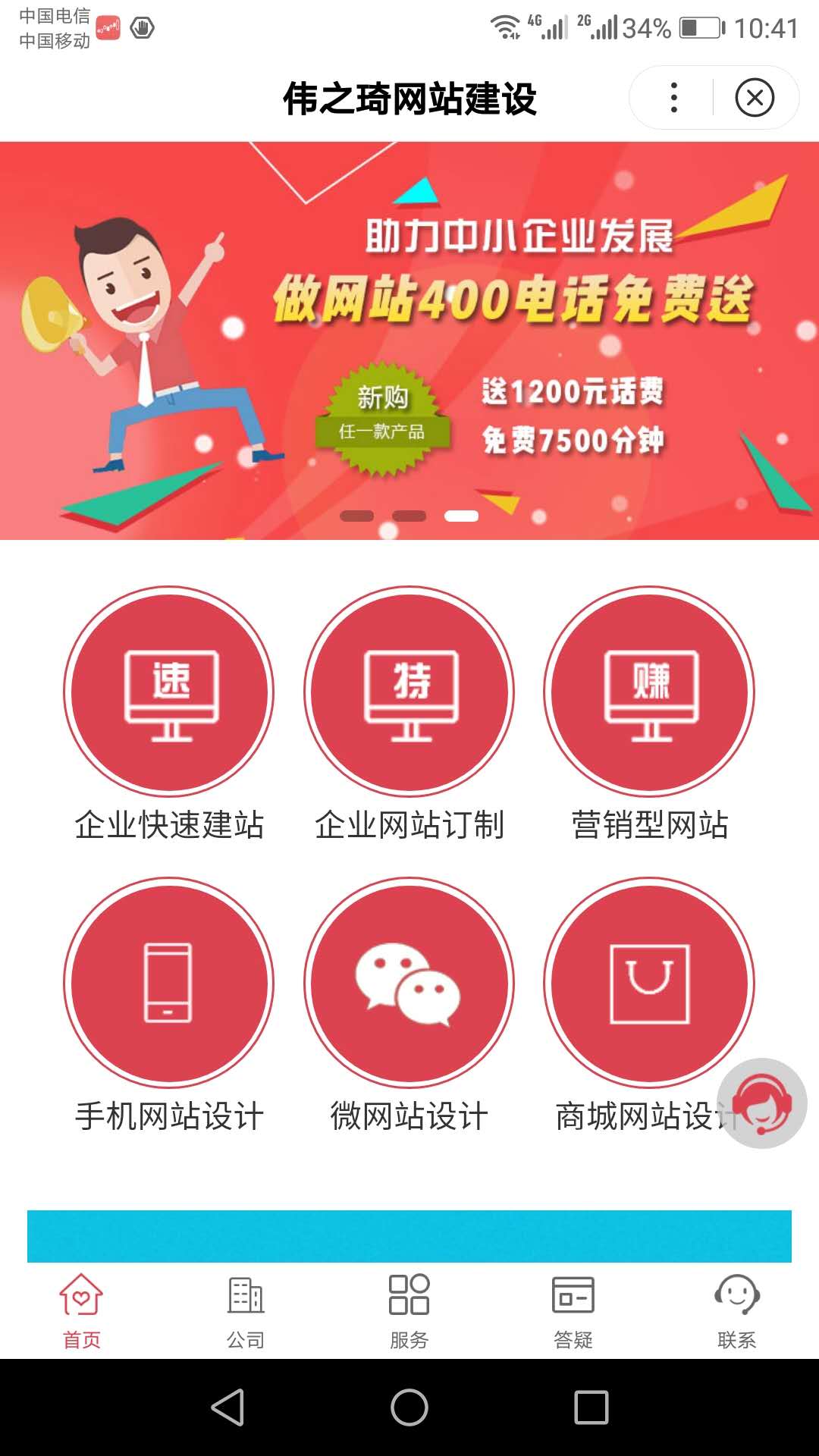Screen dimensions: 819x1456
Task: Switch to the 服务 tab
Action: coord(409,1310)
